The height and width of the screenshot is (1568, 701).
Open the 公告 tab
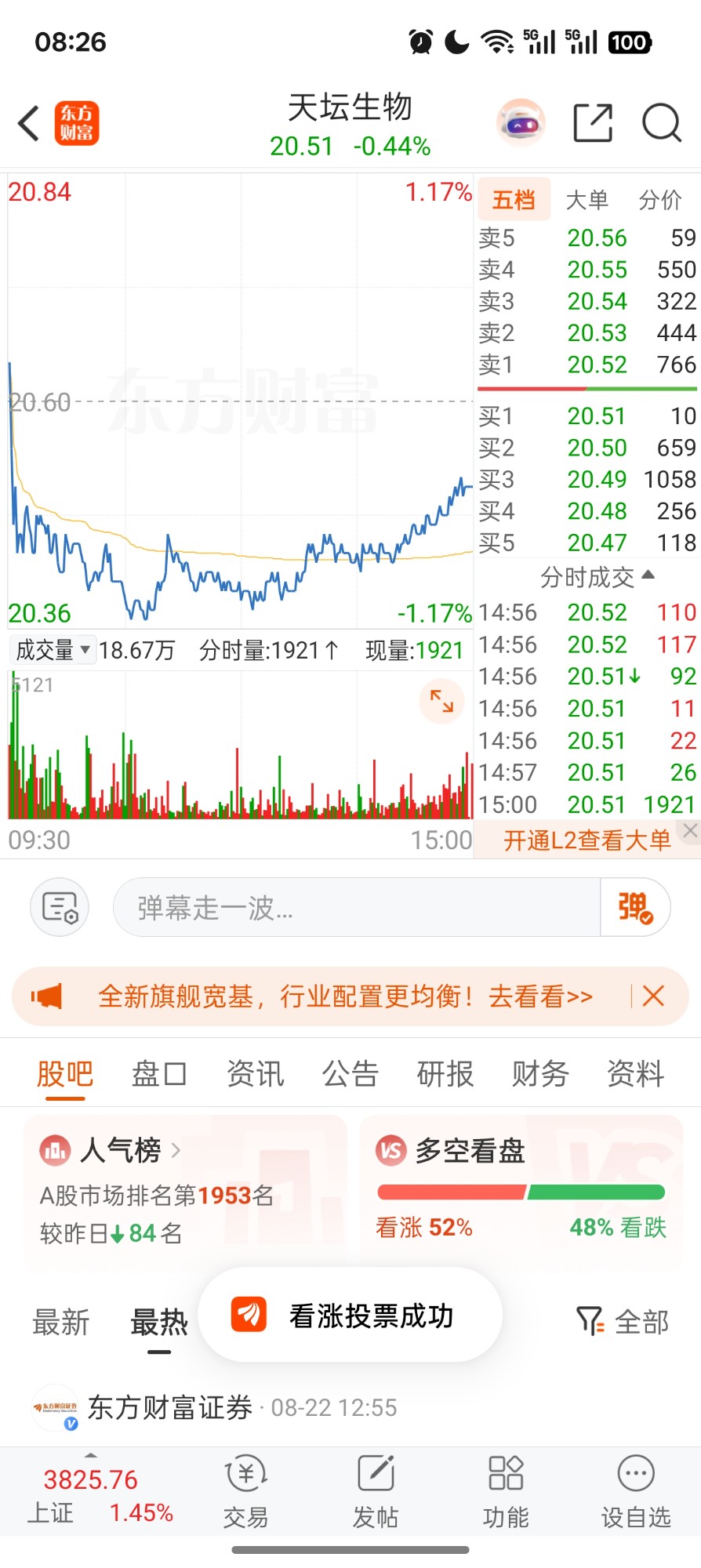pyautogui.click(x=350, y=1073)
